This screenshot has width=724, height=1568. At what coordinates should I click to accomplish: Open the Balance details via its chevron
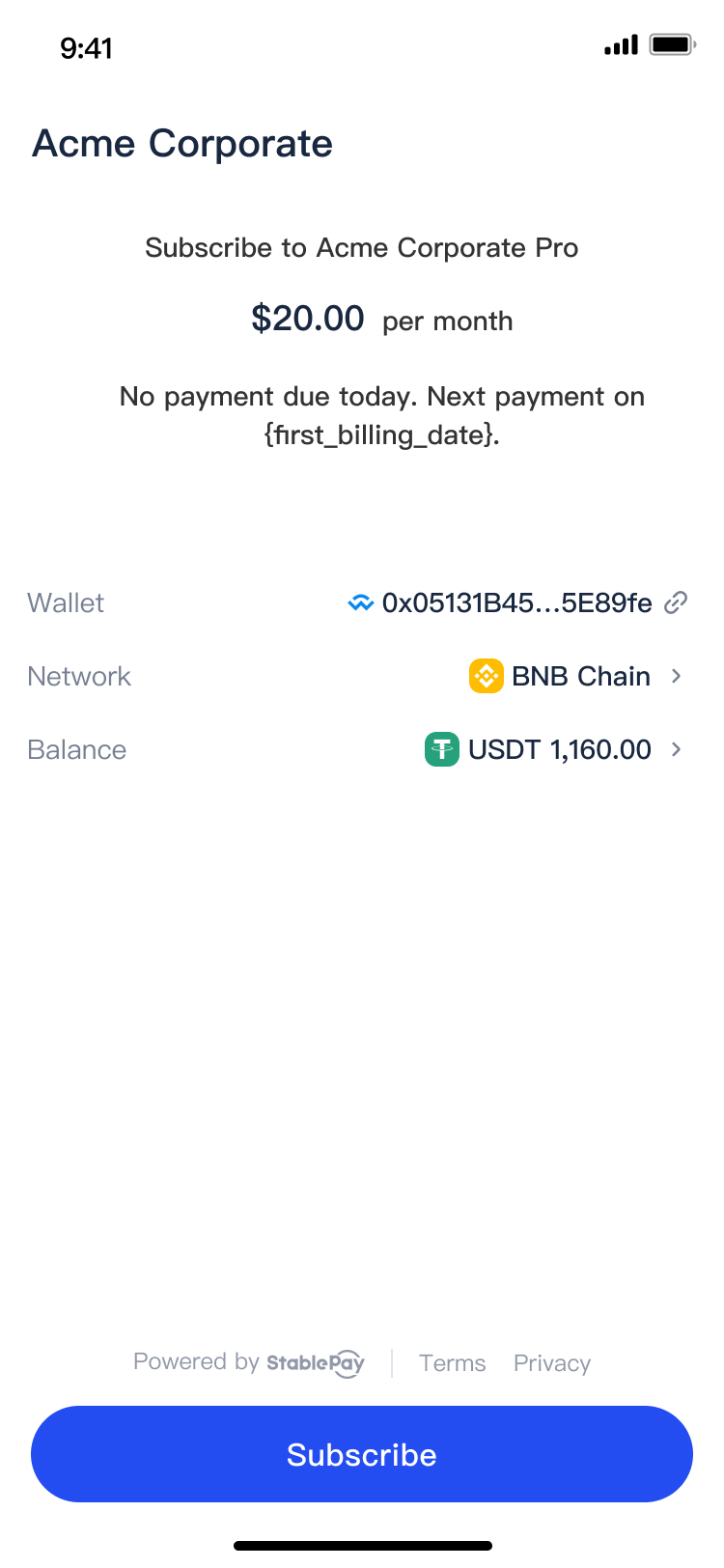[x=677, y=749]
